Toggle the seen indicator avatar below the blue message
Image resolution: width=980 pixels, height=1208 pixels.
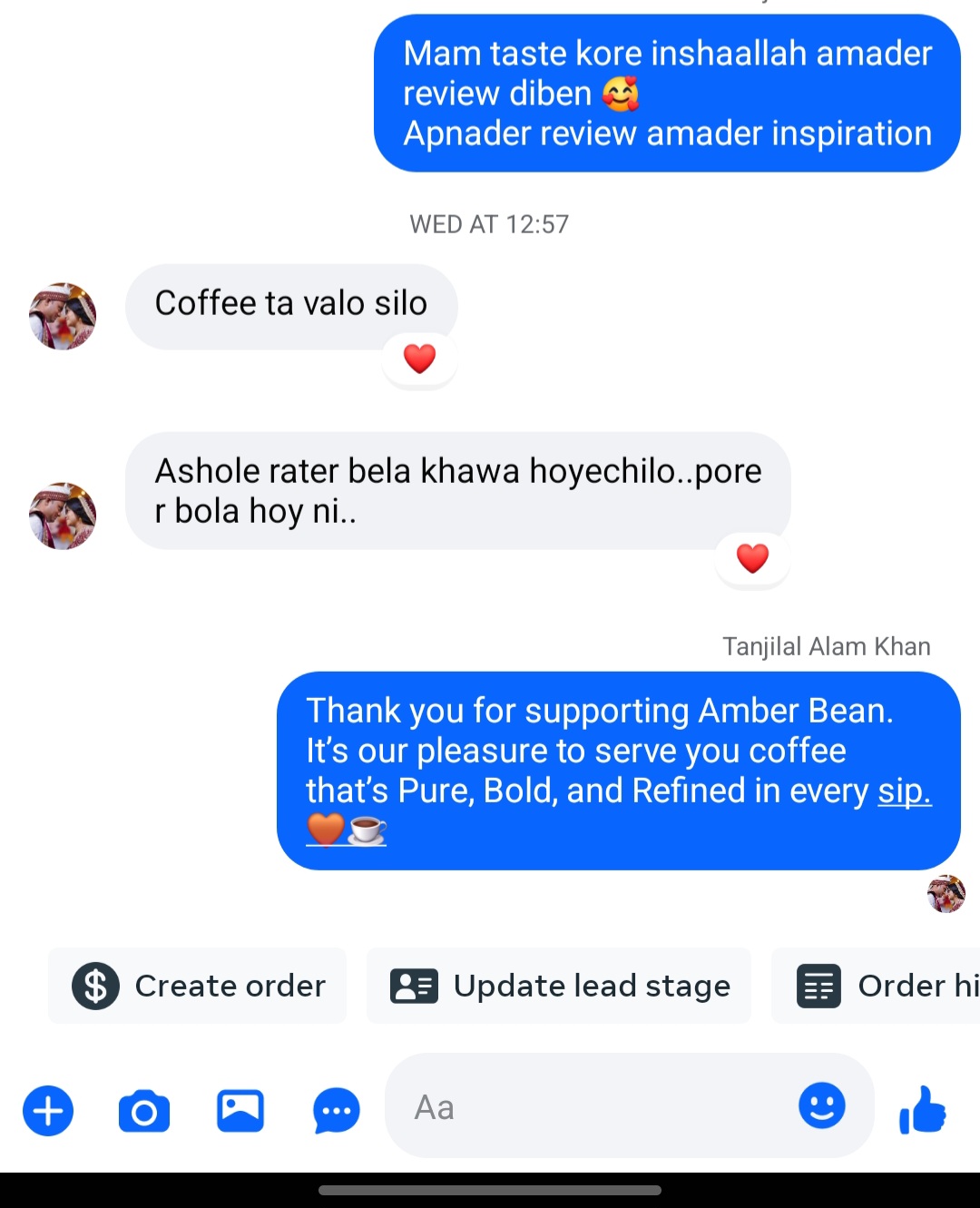[946, 895]
